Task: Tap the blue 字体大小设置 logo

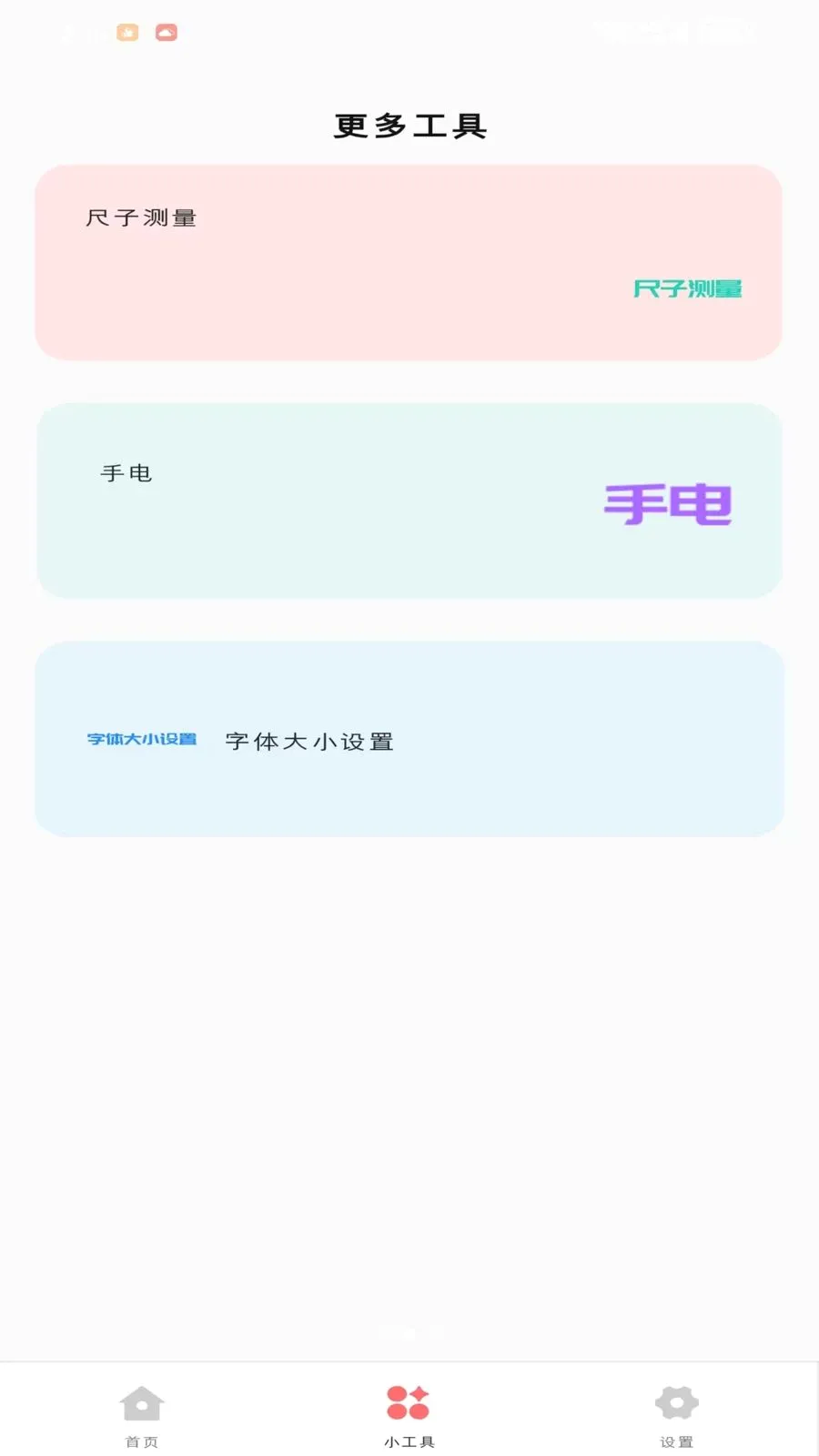Action: (x=141, y=739)
